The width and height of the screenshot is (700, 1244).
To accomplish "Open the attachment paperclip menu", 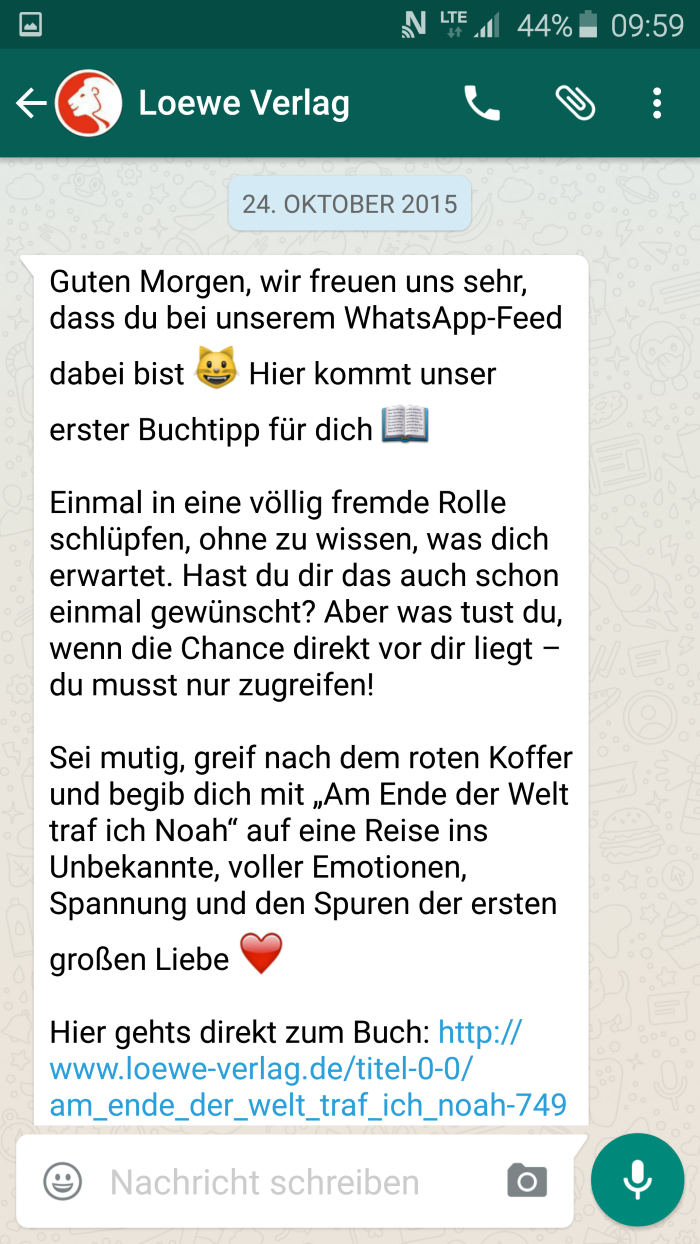I will 575,103.
